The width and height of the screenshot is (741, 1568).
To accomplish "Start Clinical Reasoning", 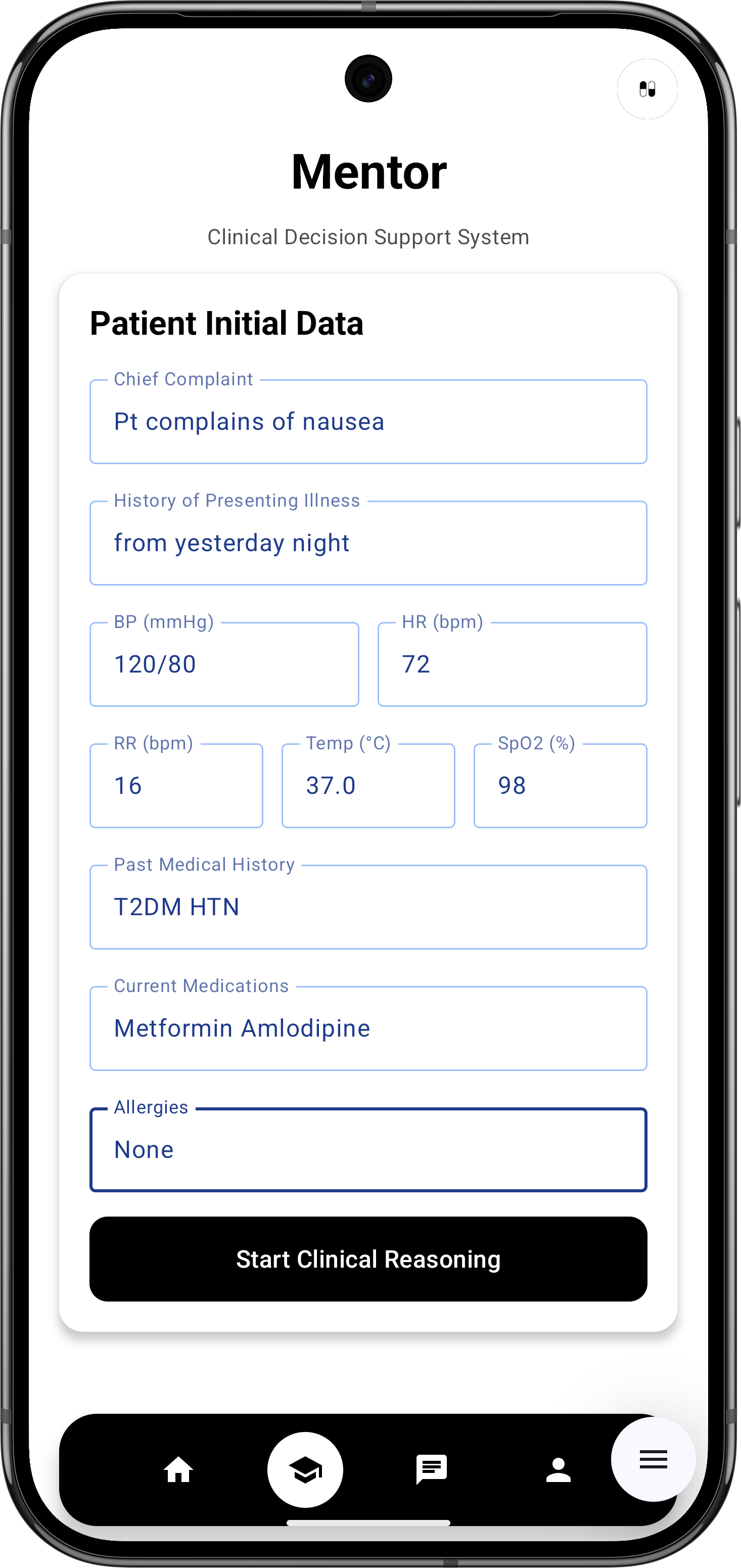I will 368,1259.
